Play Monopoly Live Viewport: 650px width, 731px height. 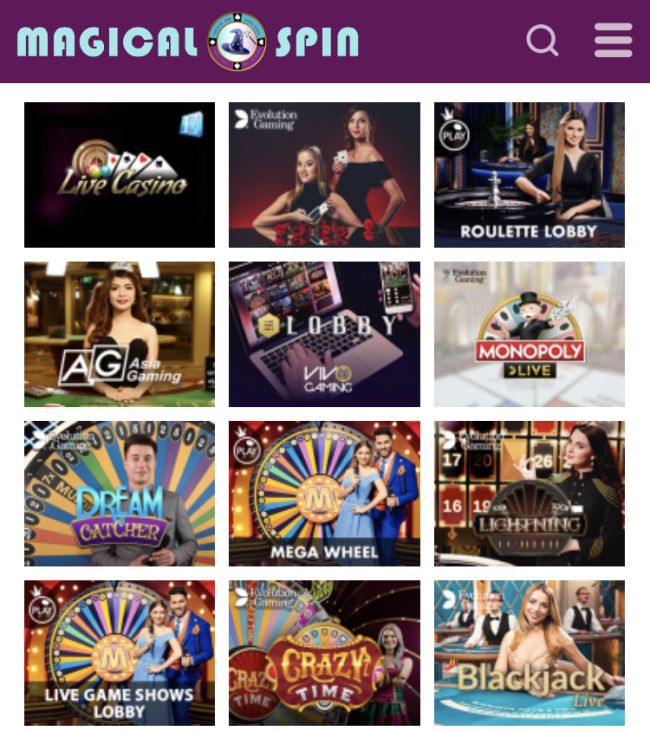[x=529, y=334]
